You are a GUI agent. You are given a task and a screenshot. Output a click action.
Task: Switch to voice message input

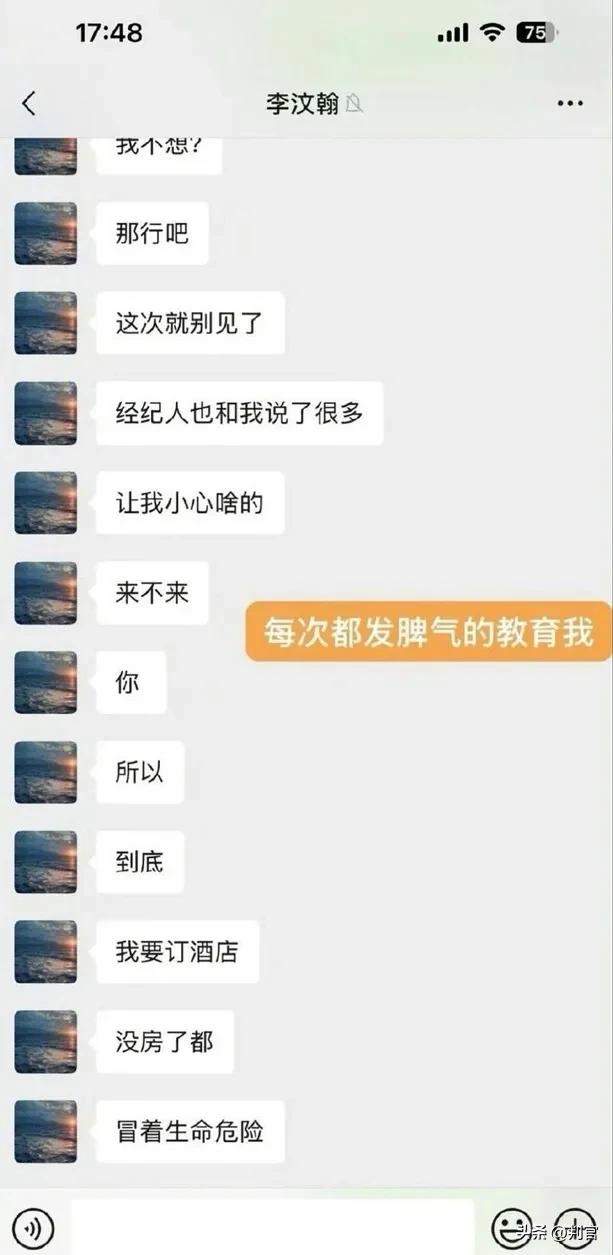[x=35, y=1228]
